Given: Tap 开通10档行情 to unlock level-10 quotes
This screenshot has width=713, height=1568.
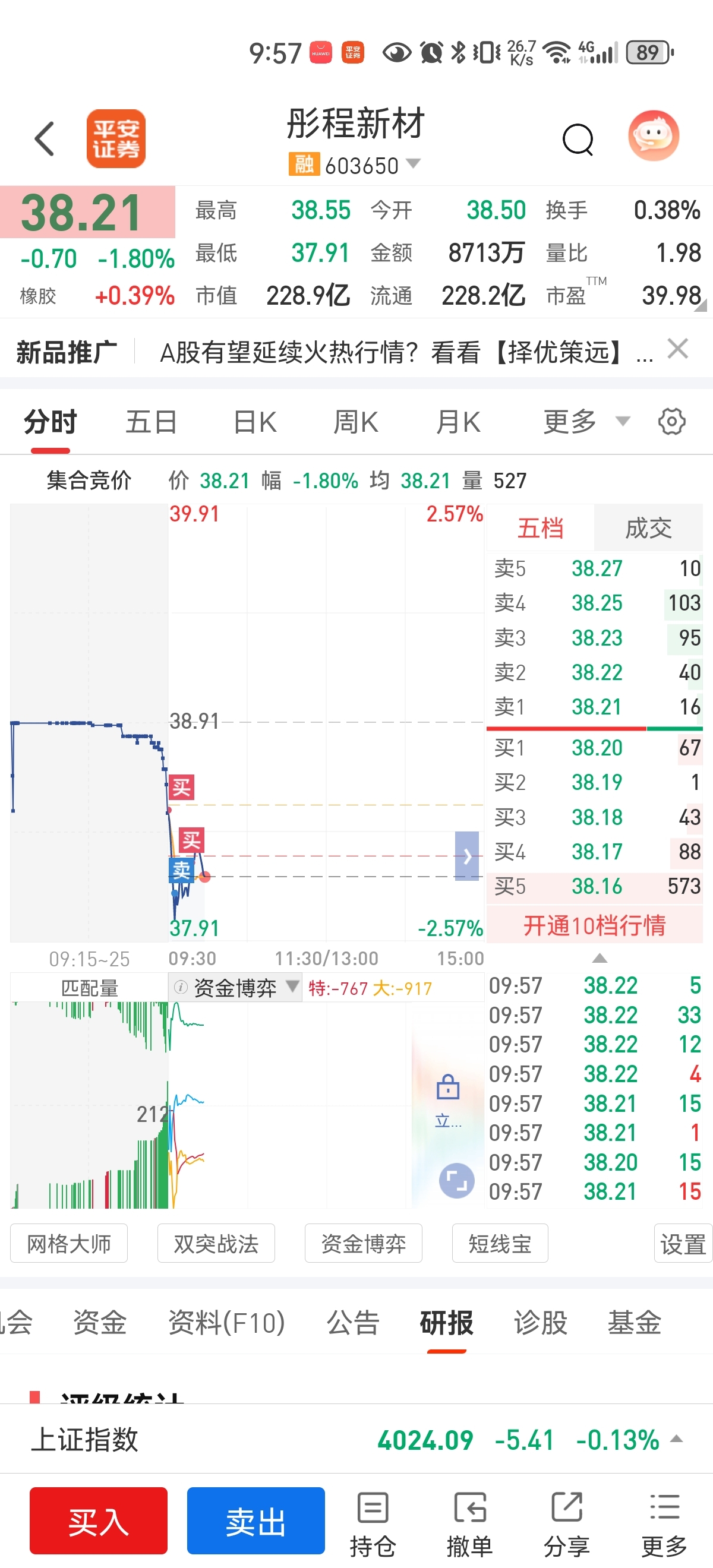Looking at the screenshot, I should [x=594, y=925].
